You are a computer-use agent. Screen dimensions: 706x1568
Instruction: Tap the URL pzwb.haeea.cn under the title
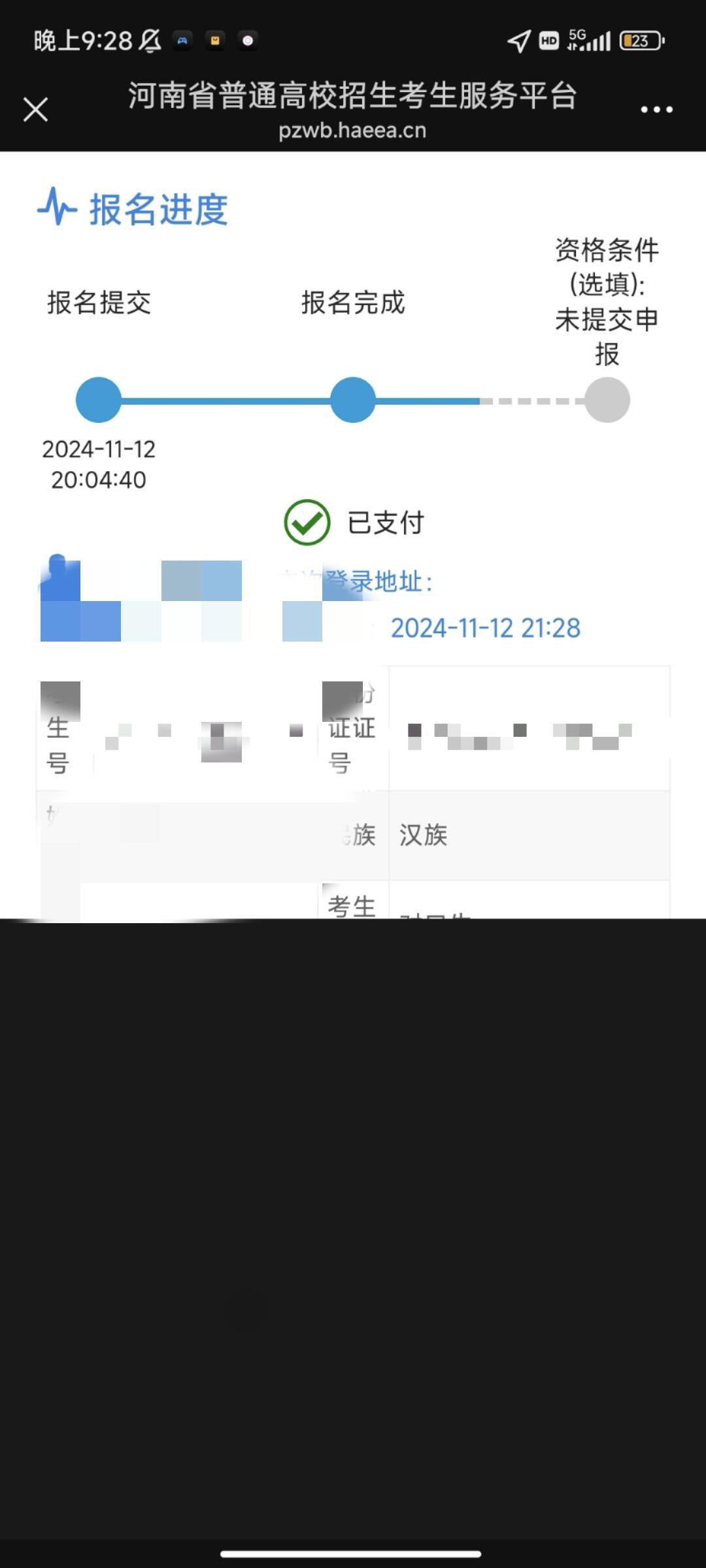(352, 130)
